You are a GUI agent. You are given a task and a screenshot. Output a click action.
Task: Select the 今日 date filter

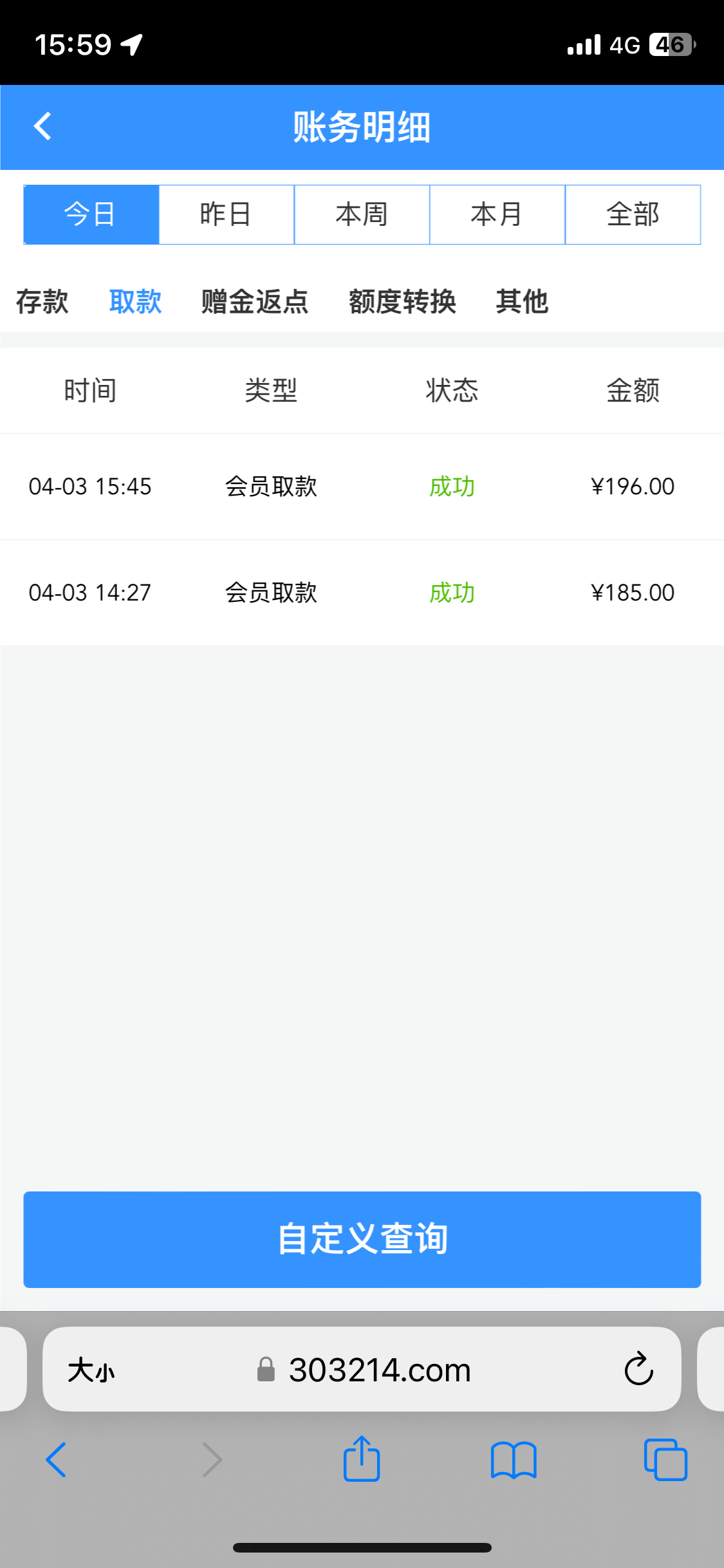[91, 214]
